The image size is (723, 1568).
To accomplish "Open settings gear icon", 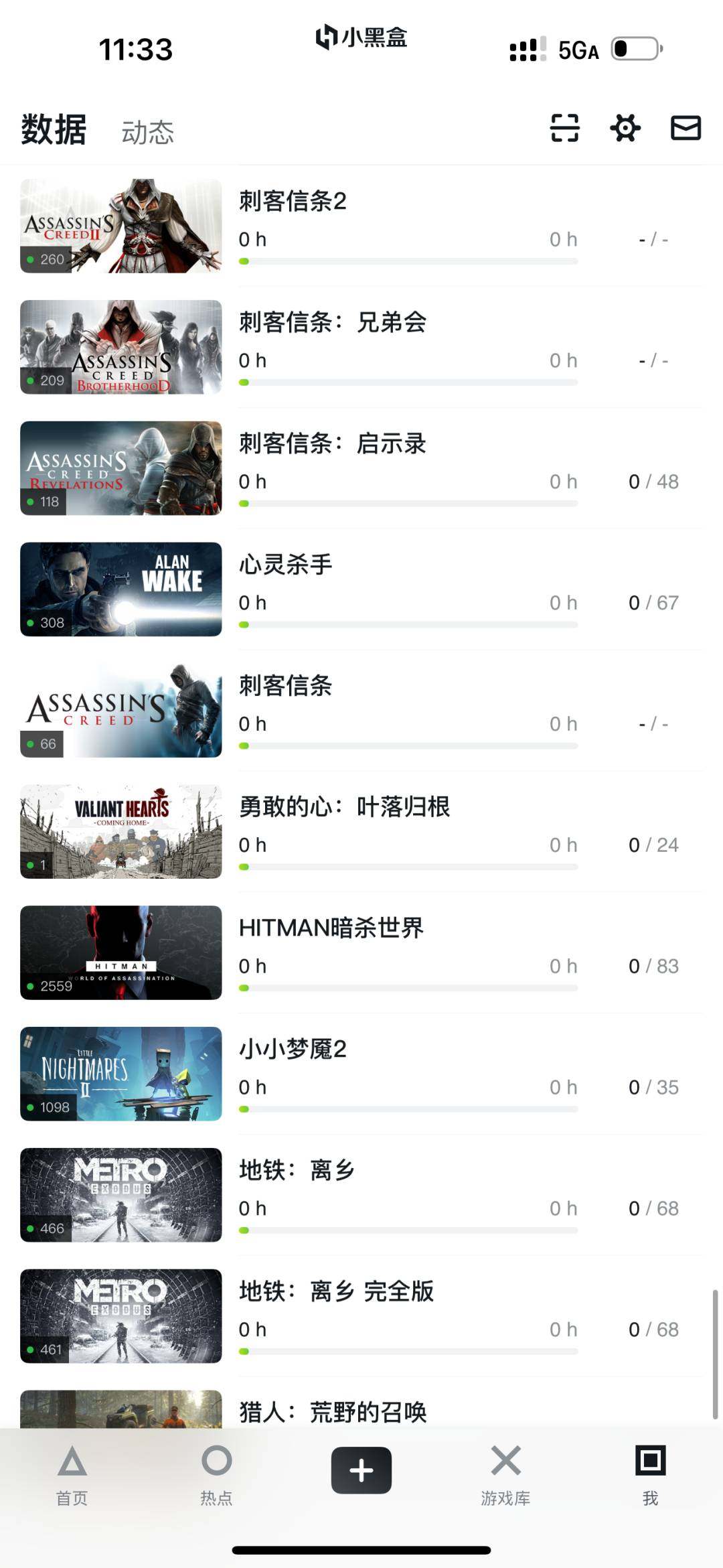I will 625,128.
